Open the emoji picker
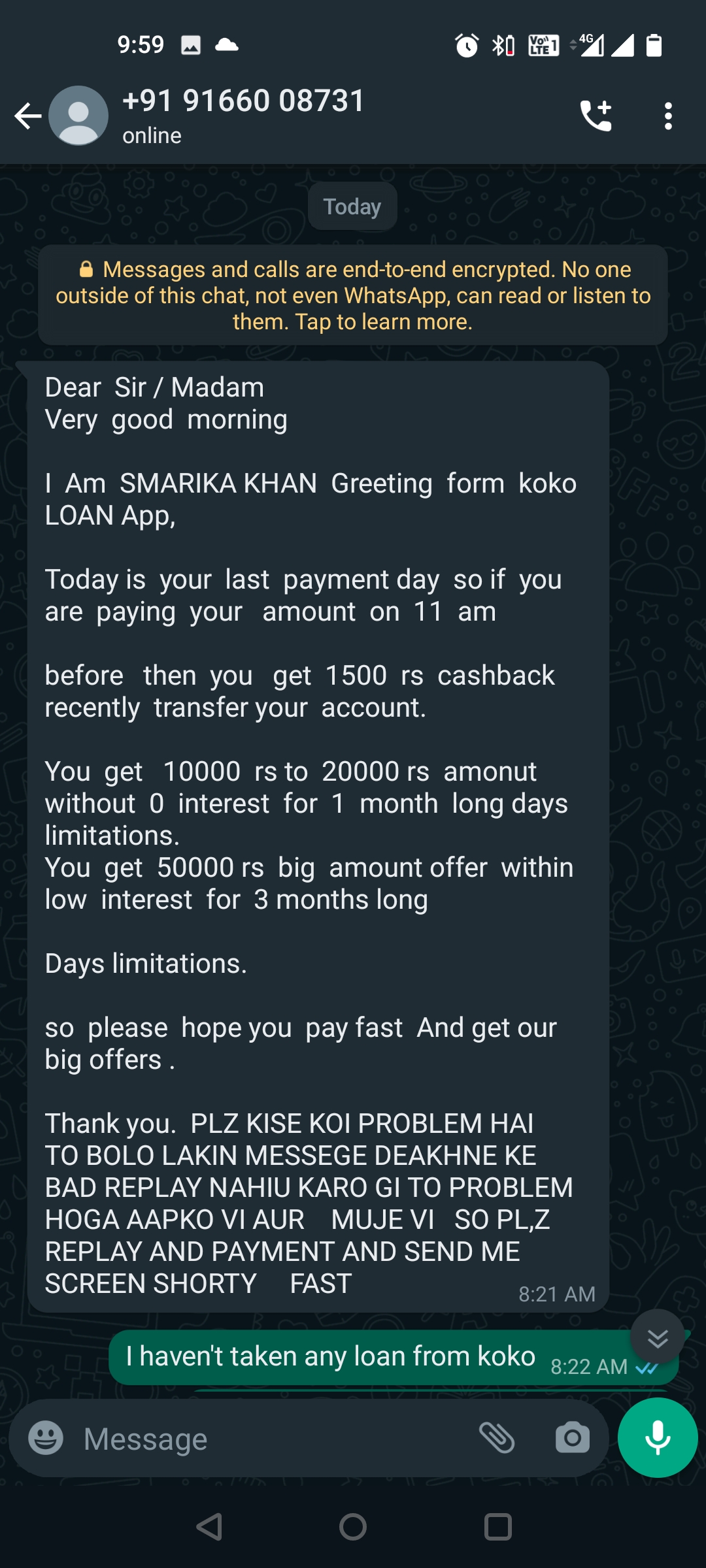The width and height of the screenshot is (706, 1568). click(46, 1439)
